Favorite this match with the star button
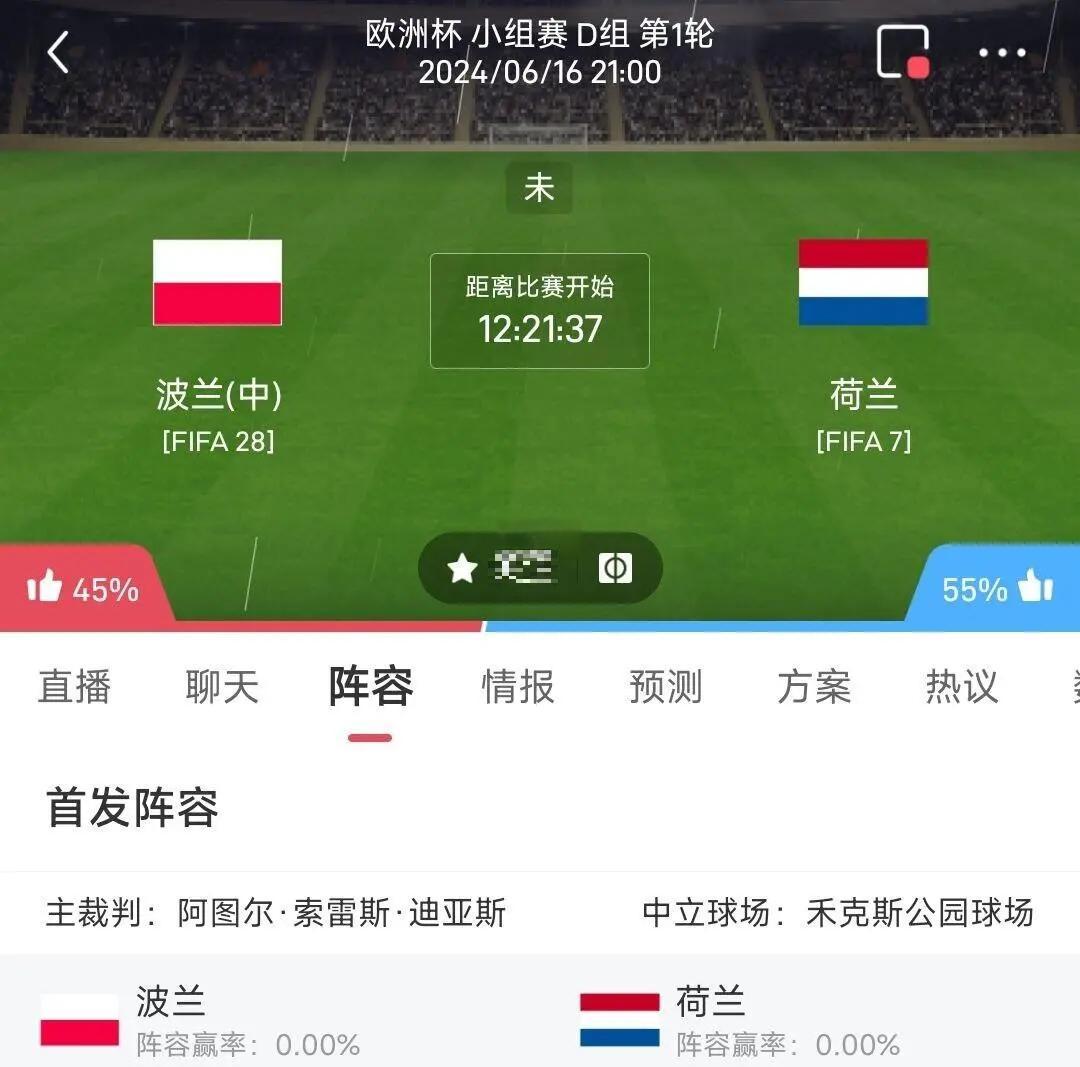The image size is (1080, 1067). (462, 568)
